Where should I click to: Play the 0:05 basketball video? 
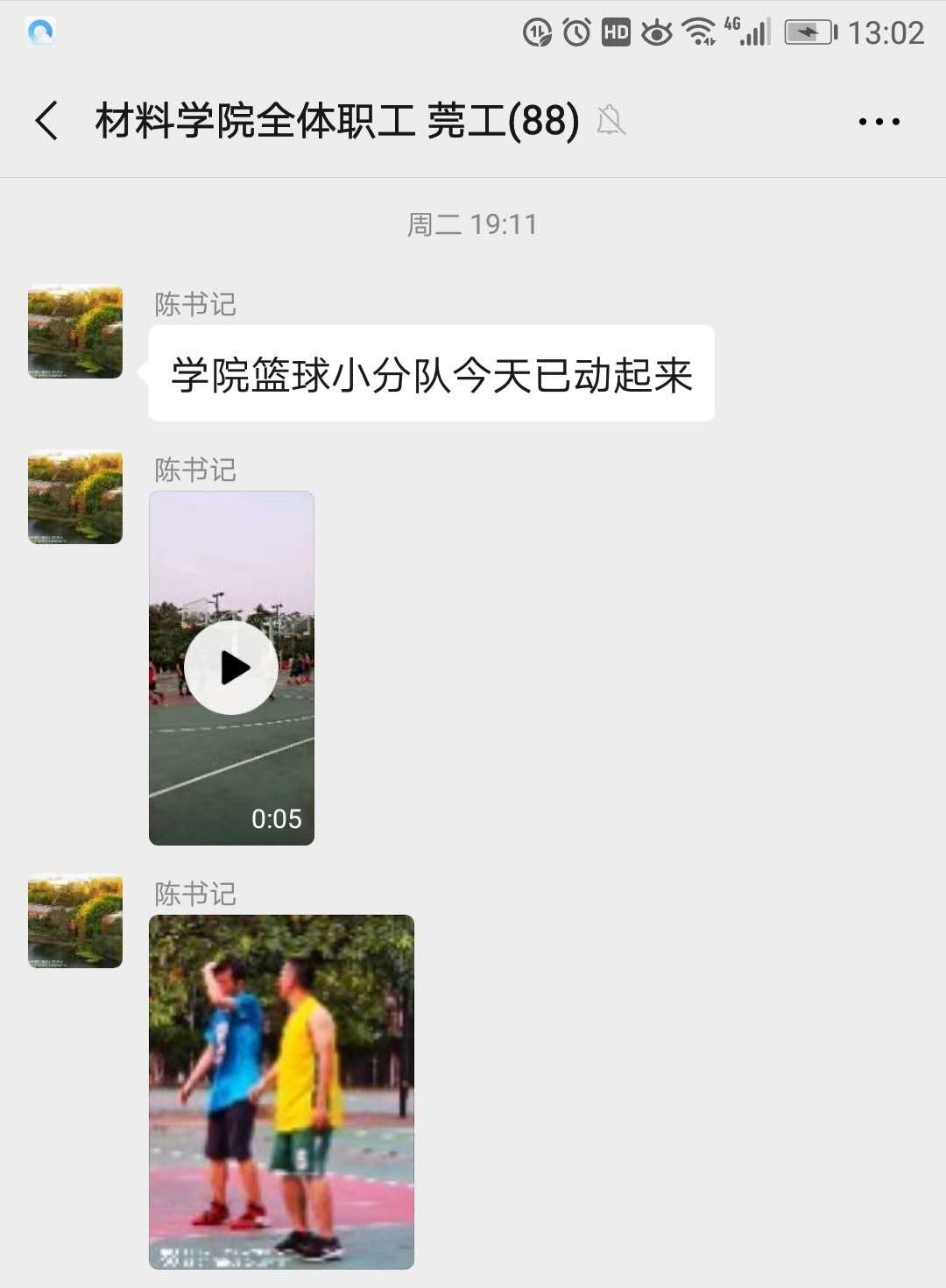(x=231, y=668)
